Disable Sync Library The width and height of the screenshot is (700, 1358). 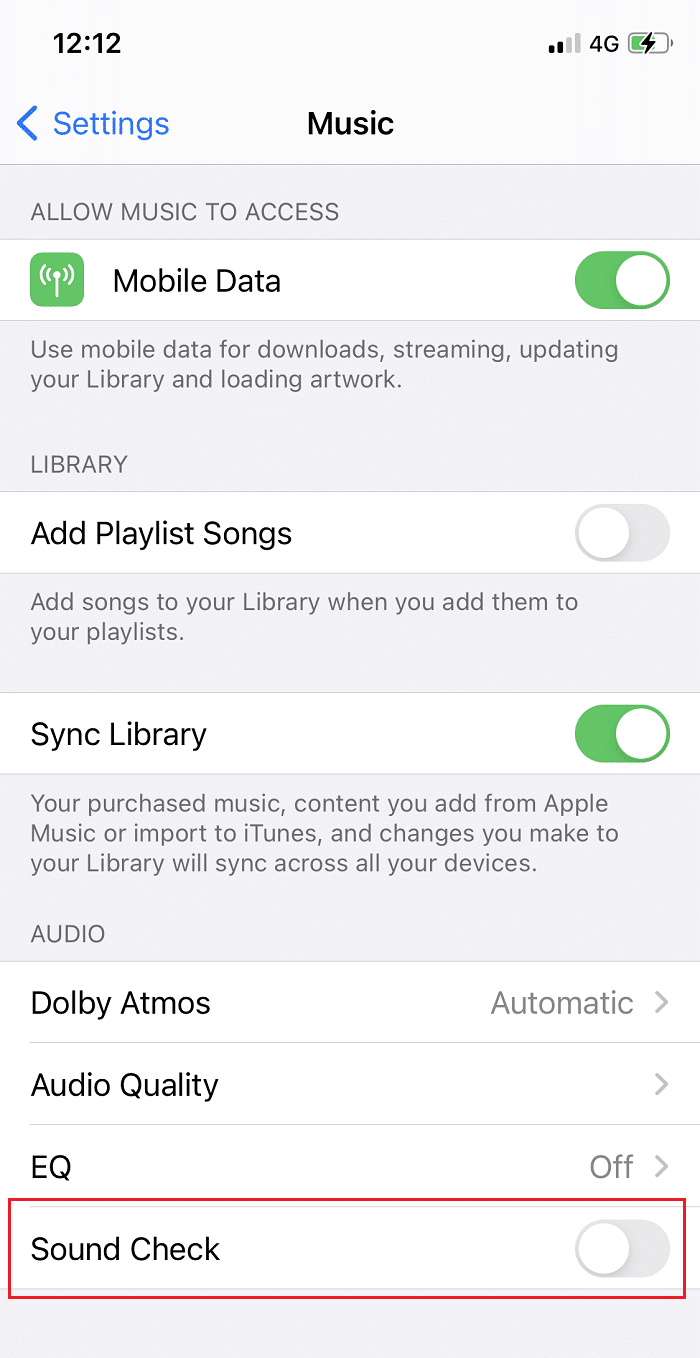pyautogui.click(x=621, y=734)
